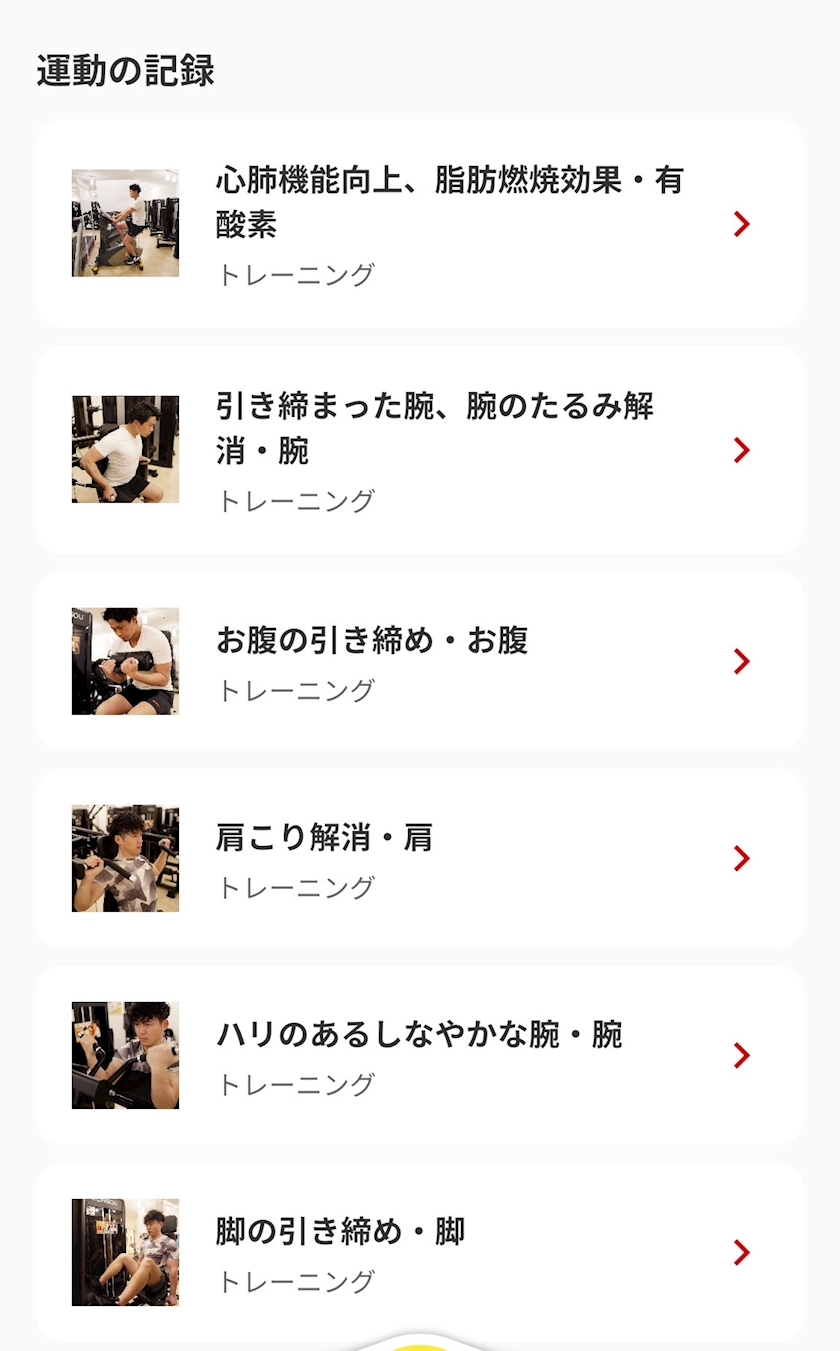Open the 引き締まった腕、腕のたるみ解消・腕 training card

(x=420, y=450)
